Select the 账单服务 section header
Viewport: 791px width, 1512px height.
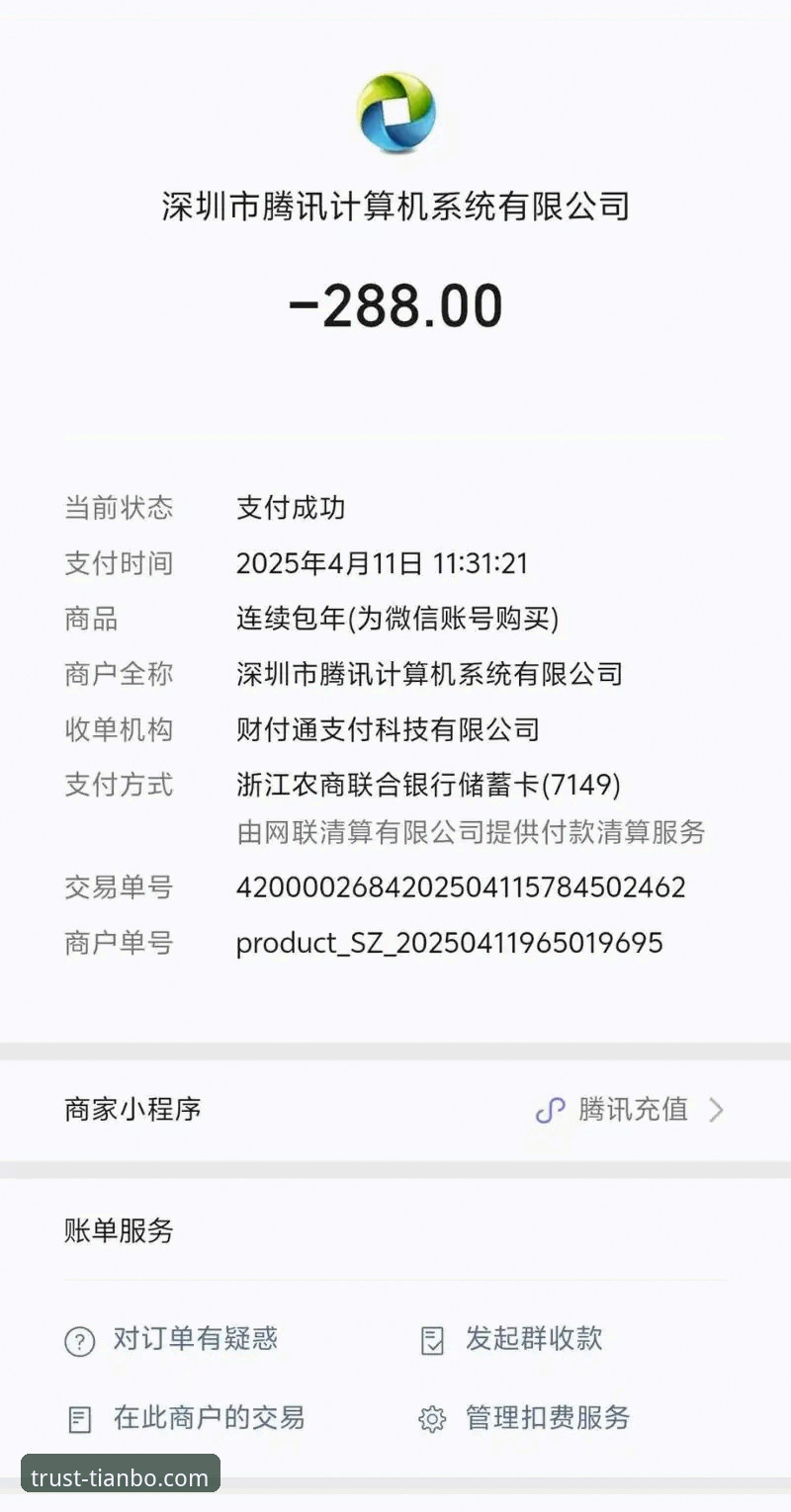tap(116, 1231)
